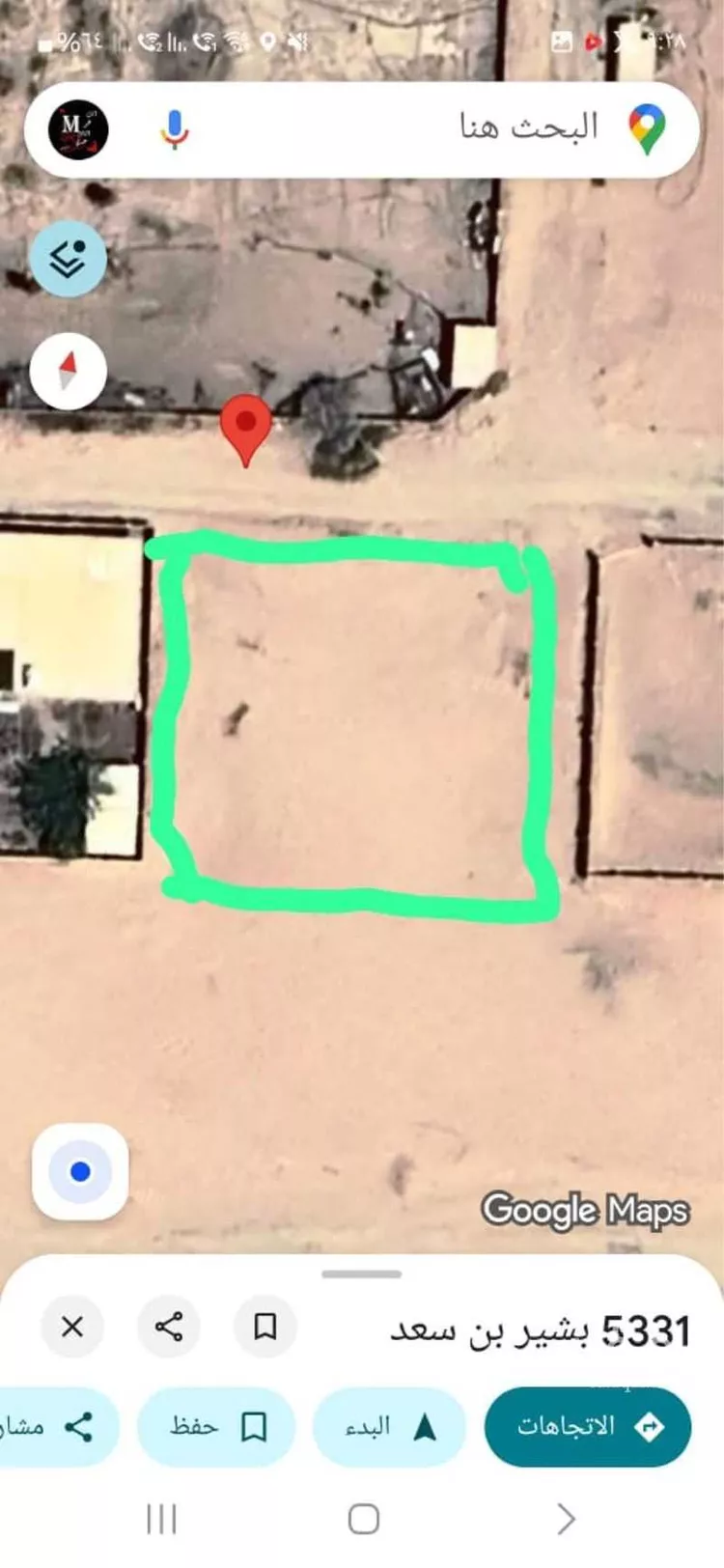Tap the مشاركة share chip
The width and height of the screenshot is (724, 1568).
[53, 1426]
